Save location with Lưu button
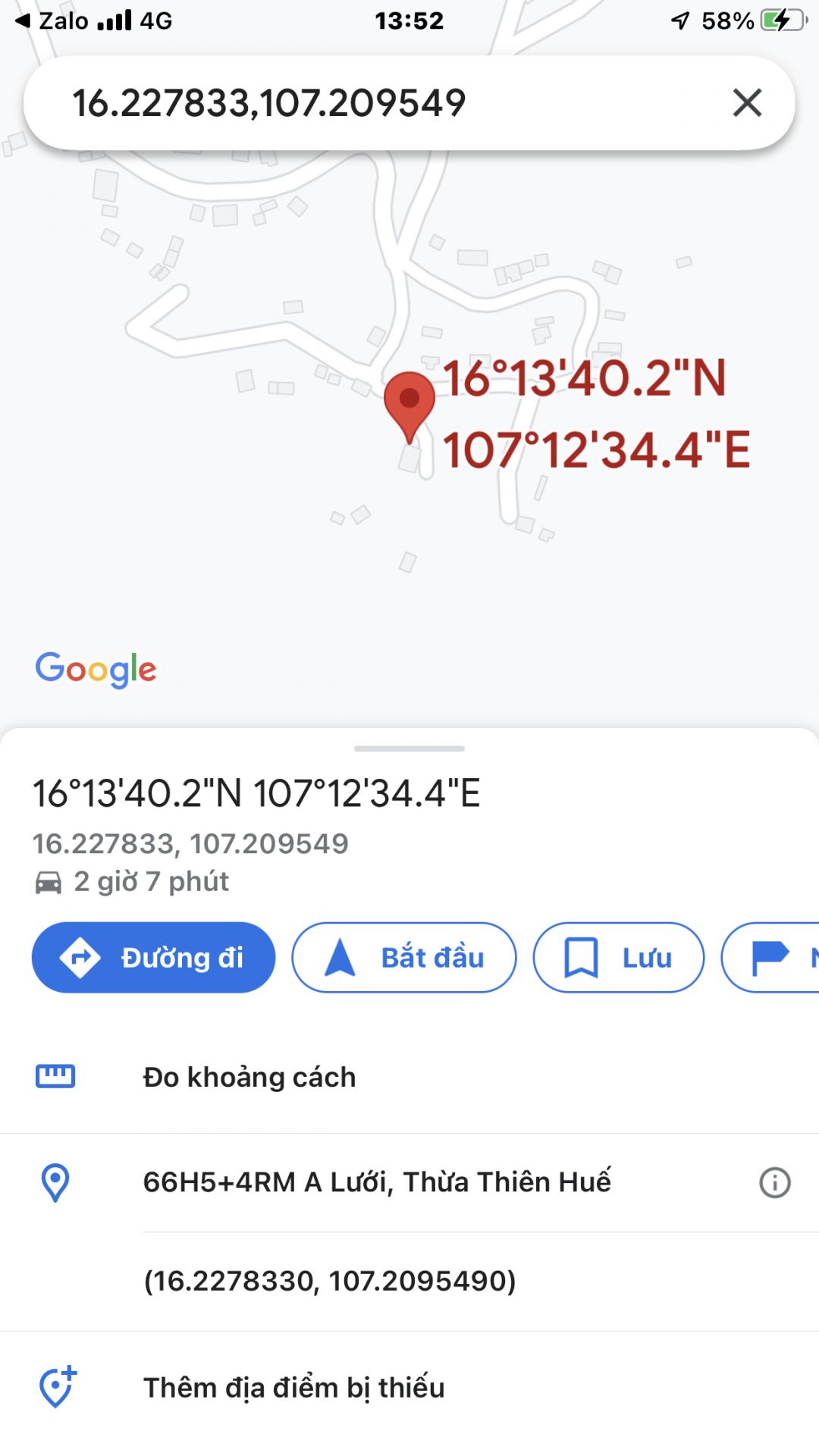 (x=618, y=958)
